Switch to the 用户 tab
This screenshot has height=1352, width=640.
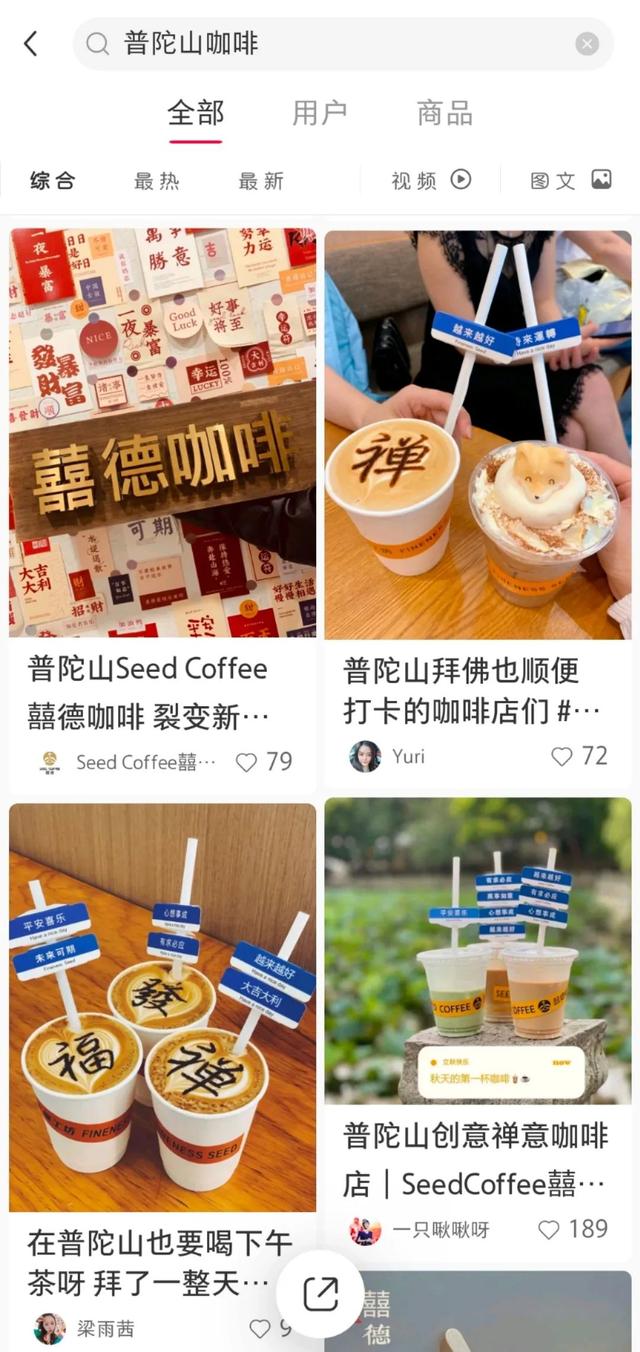pyautogui.click(x=319, y=113)
